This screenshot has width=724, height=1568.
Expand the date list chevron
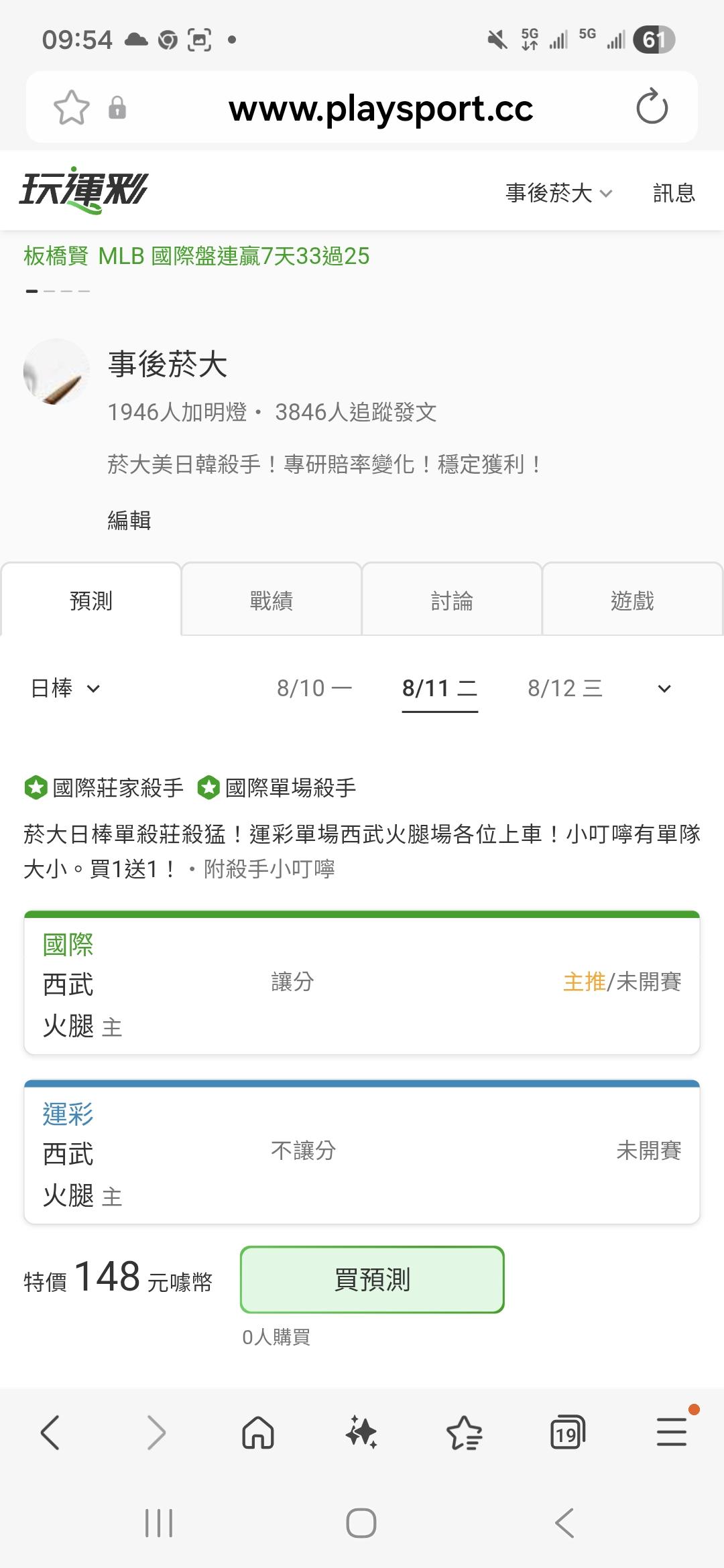(x=664, y=689)
